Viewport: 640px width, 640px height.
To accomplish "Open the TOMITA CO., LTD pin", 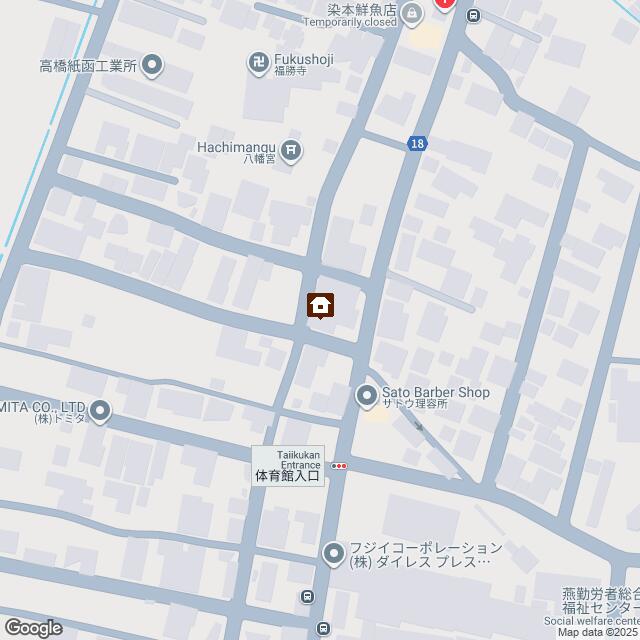I will tap(100, 409).
